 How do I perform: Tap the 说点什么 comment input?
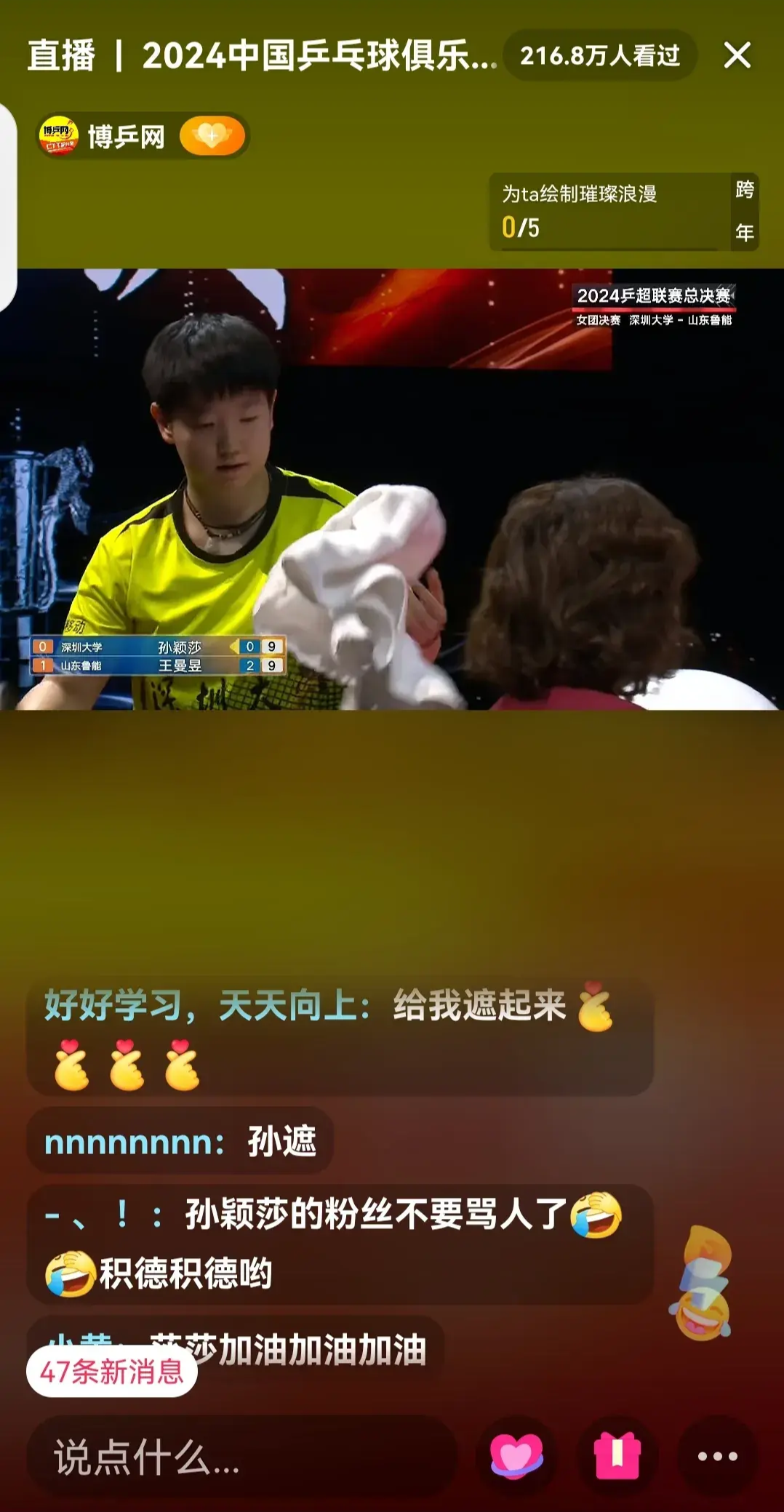pyautogui.click(x=240, y=1457)
